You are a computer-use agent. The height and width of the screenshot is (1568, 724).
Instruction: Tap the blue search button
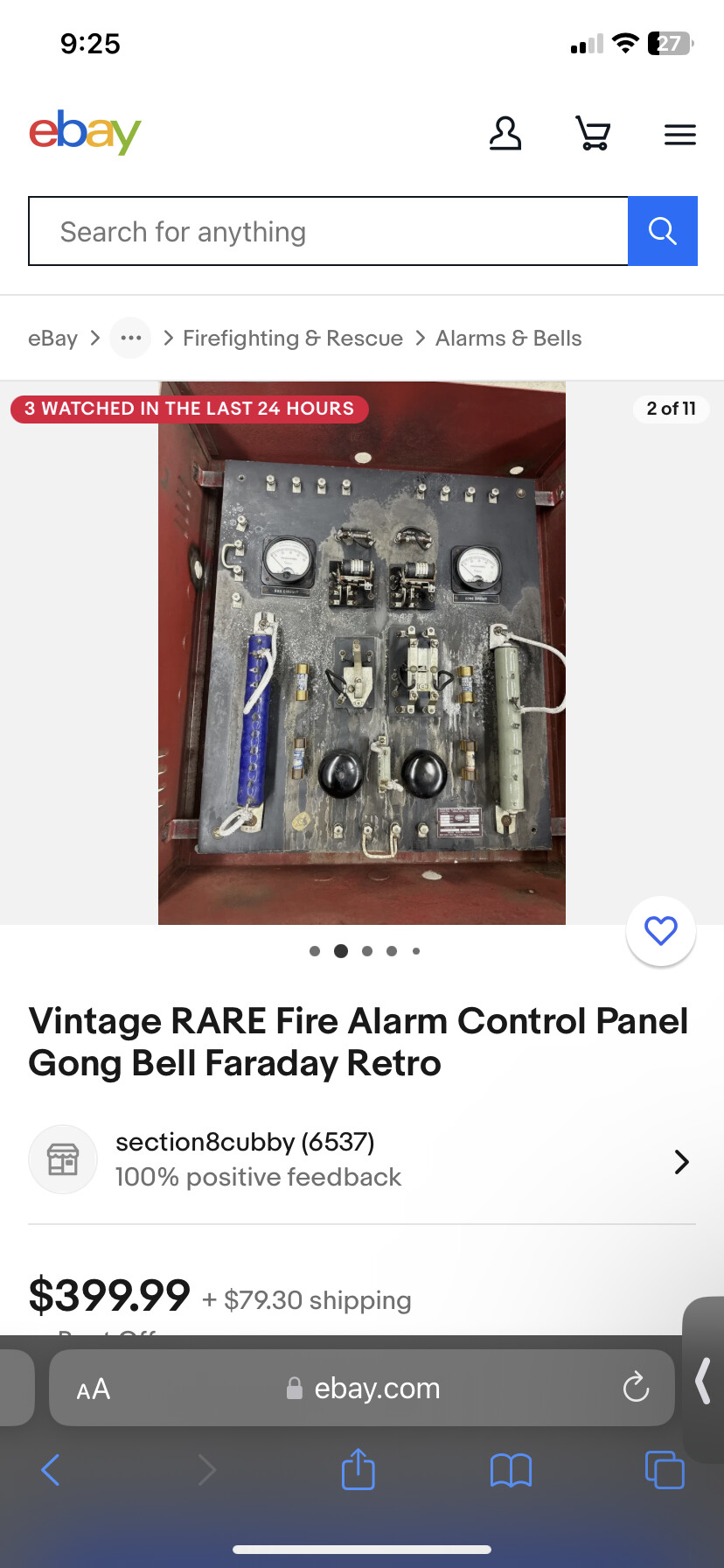(662, 231)
